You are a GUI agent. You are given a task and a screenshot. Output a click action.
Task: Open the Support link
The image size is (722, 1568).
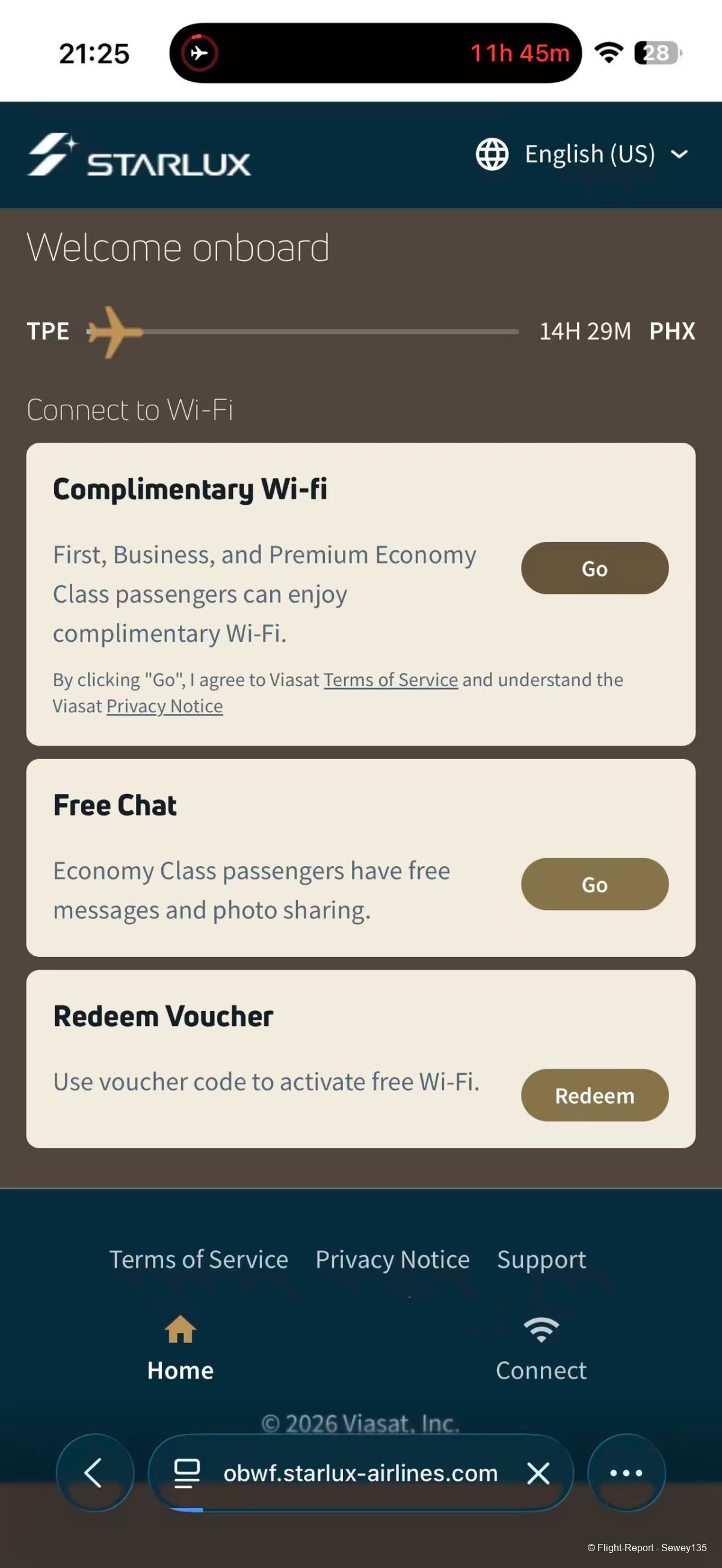(x=541, y=1259)
